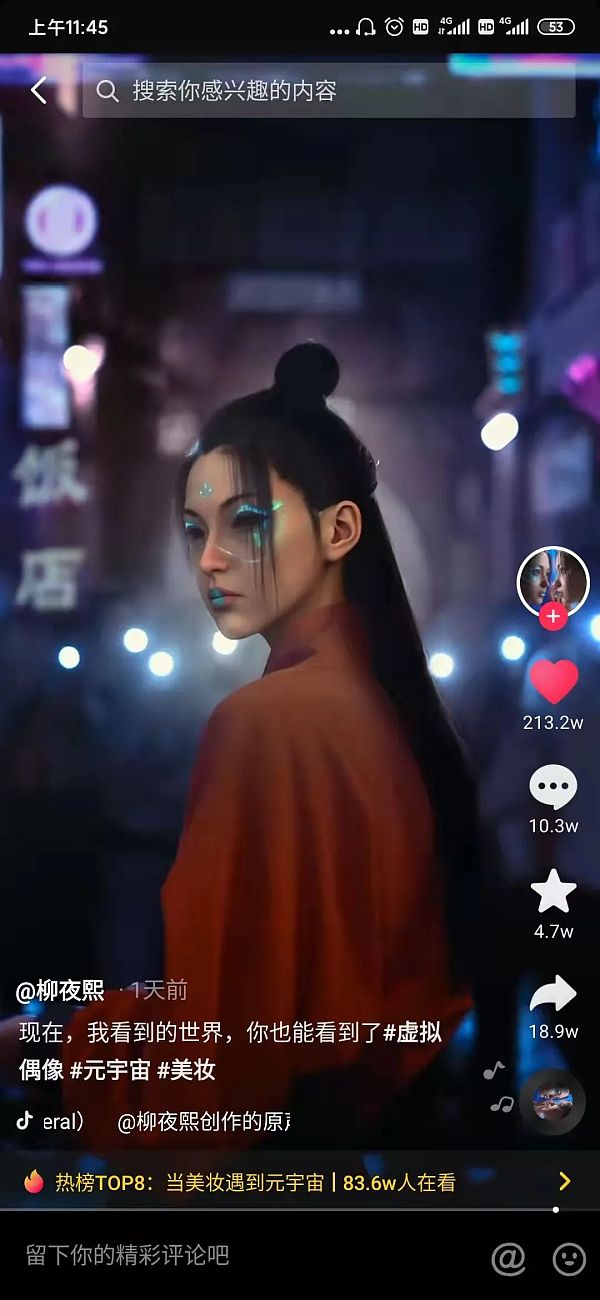This screenshot has width=600, height=1300.
Task: Follow creator via the red plus badge
Action: pyautogui.click(x=553, y=617)
